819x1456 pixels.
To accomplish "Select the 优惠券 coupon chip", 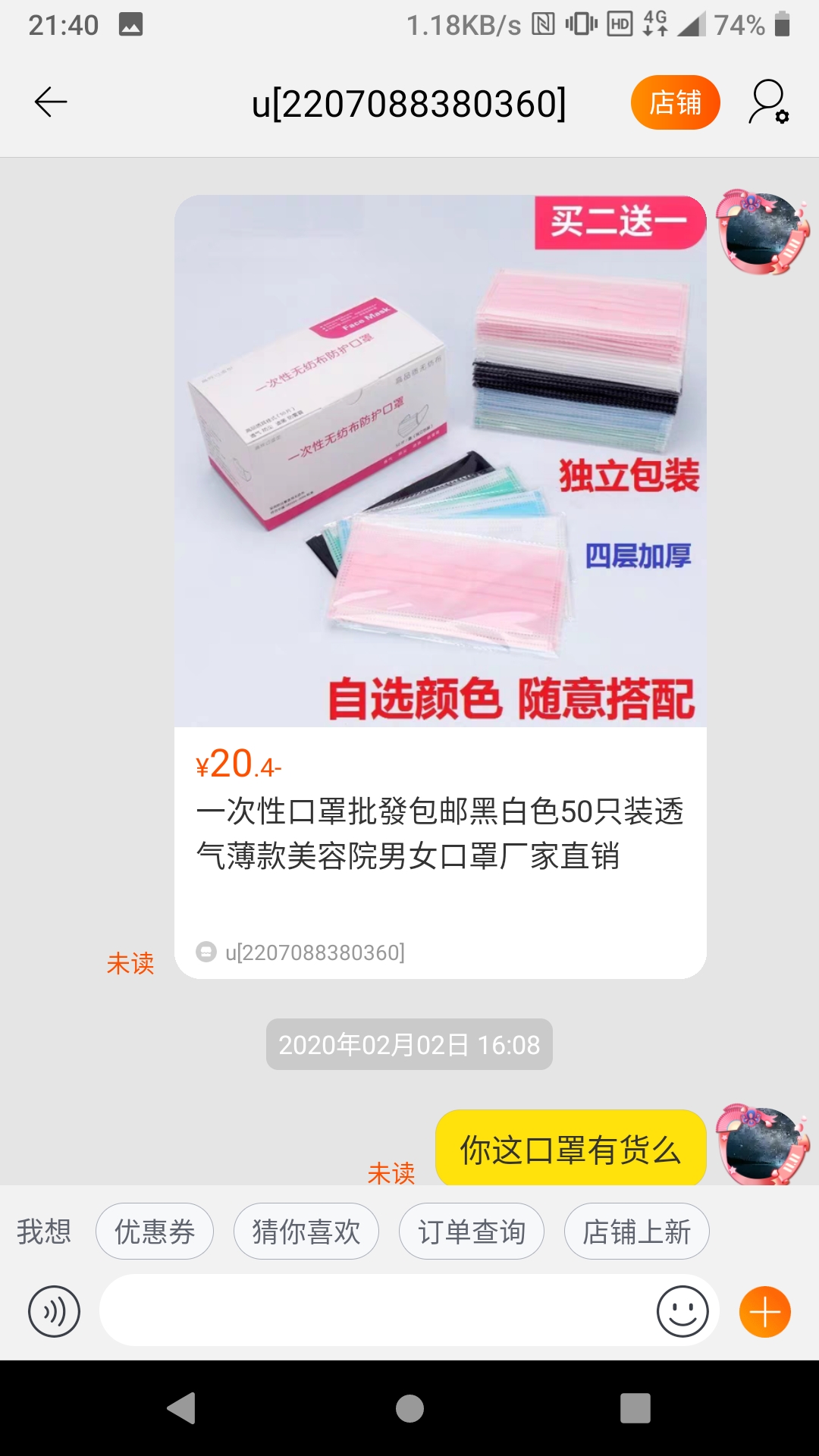I will pos(155,1232).
